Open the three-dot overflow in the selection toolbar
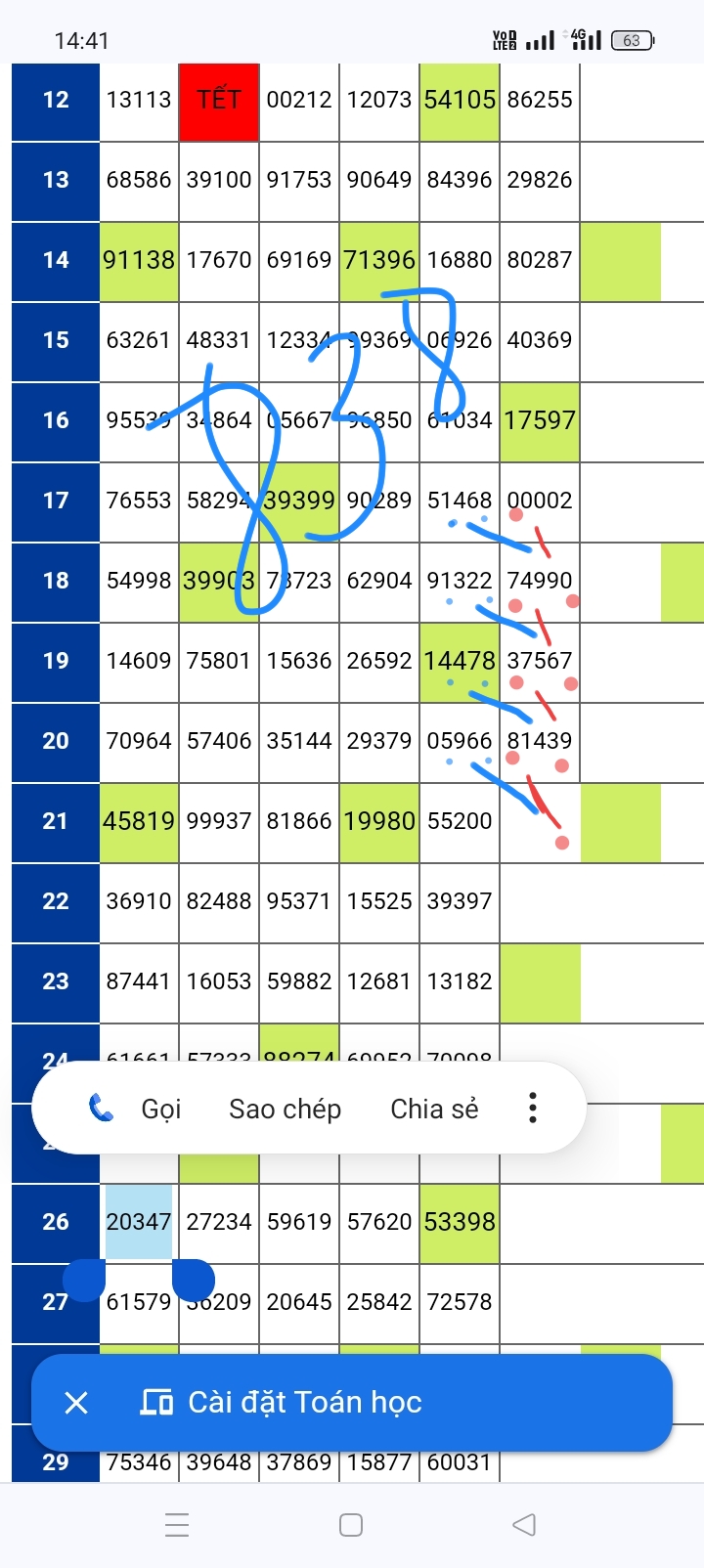This screenshot has height=1568, width=704. (533, 1109)
